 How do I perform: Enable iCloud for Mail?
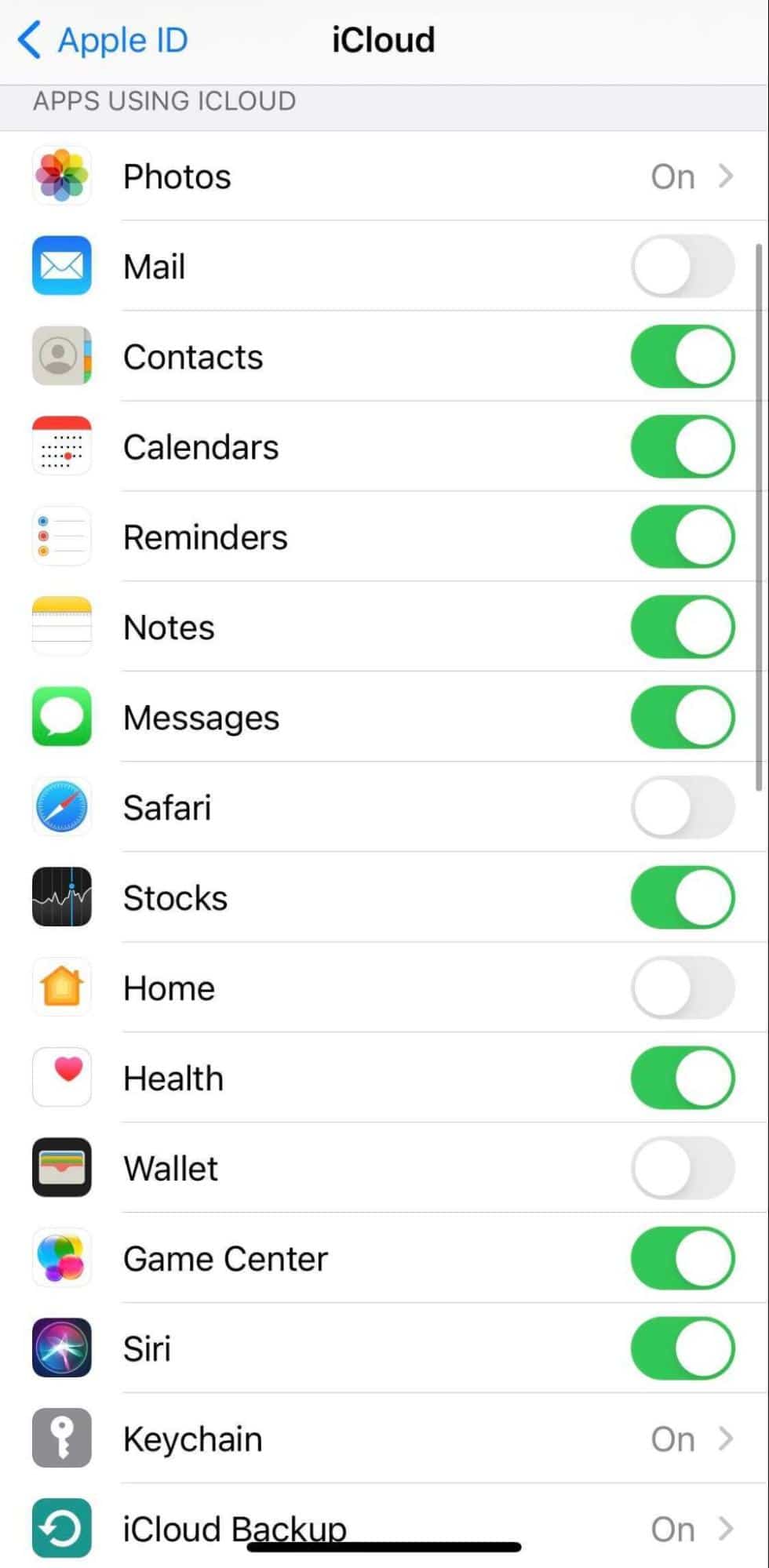682,267
